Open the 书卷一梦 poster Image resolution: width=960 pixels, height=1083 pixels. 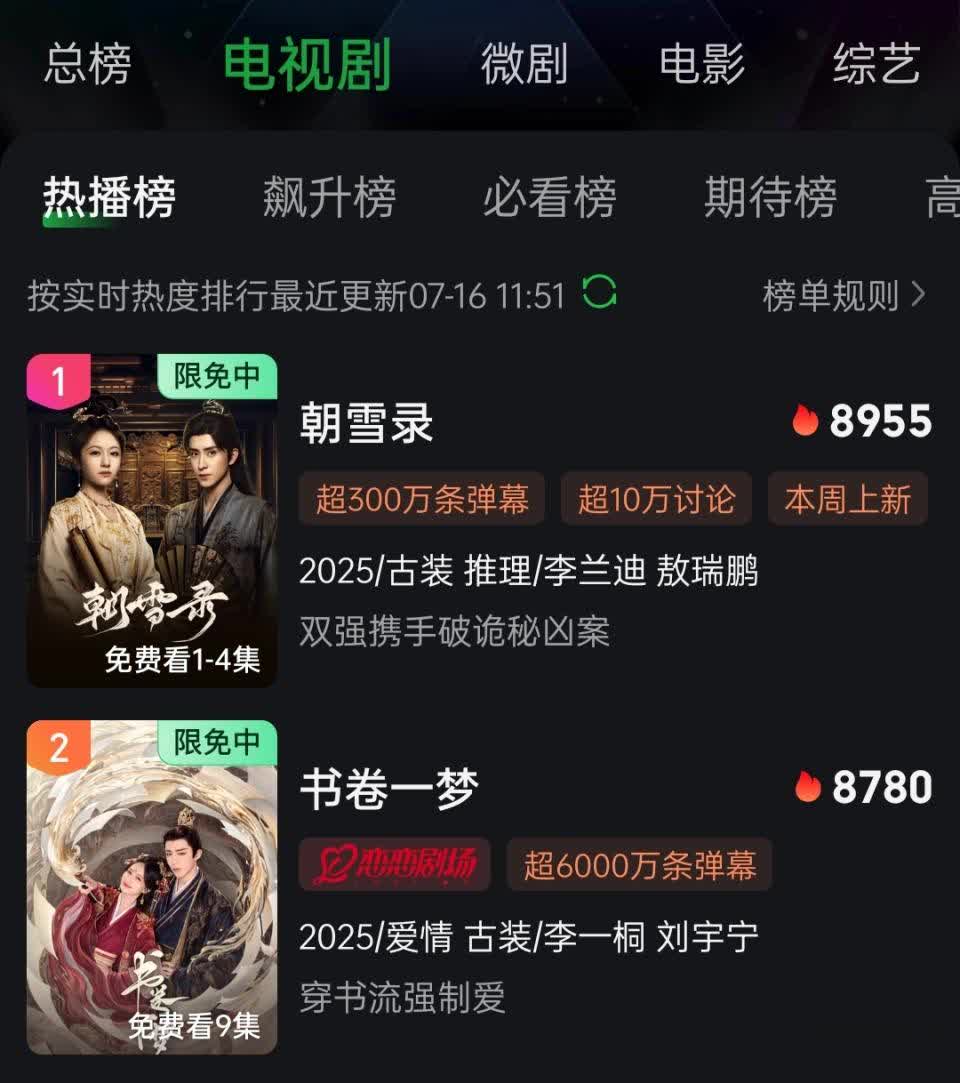coord(152,887)
